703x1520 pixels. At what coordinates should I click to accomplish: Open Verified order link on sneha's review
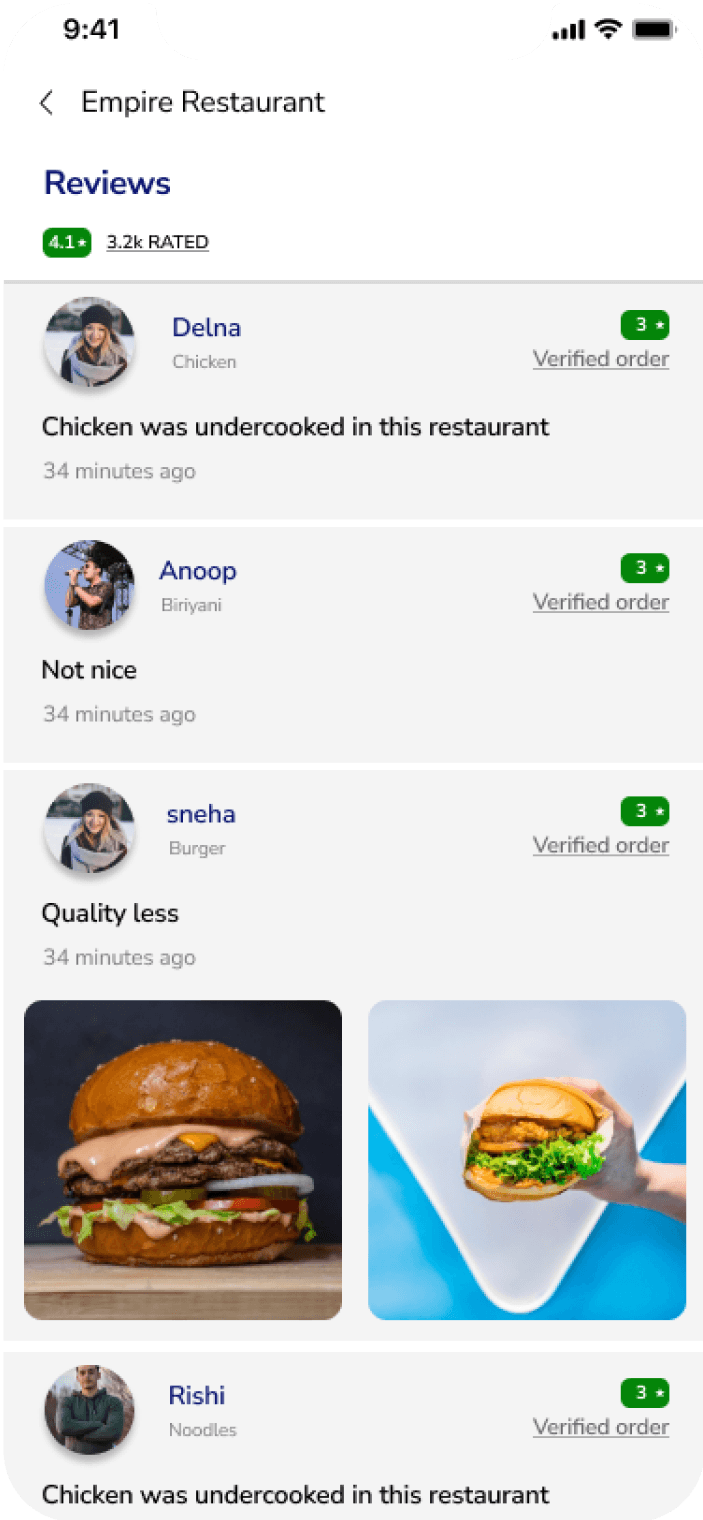tap(600, 845)
